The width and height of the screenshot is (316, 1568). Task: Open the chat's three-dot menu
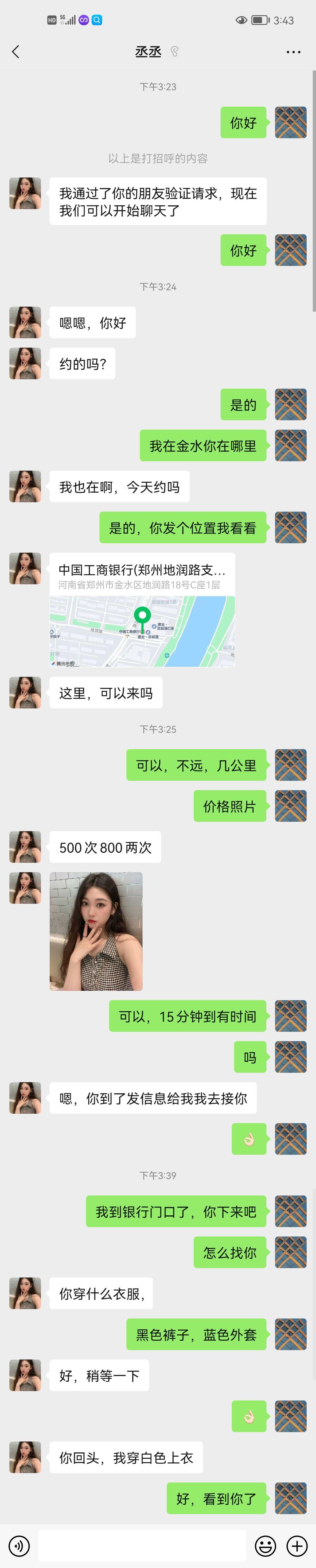pyautogui.click(x=293, y=52)
